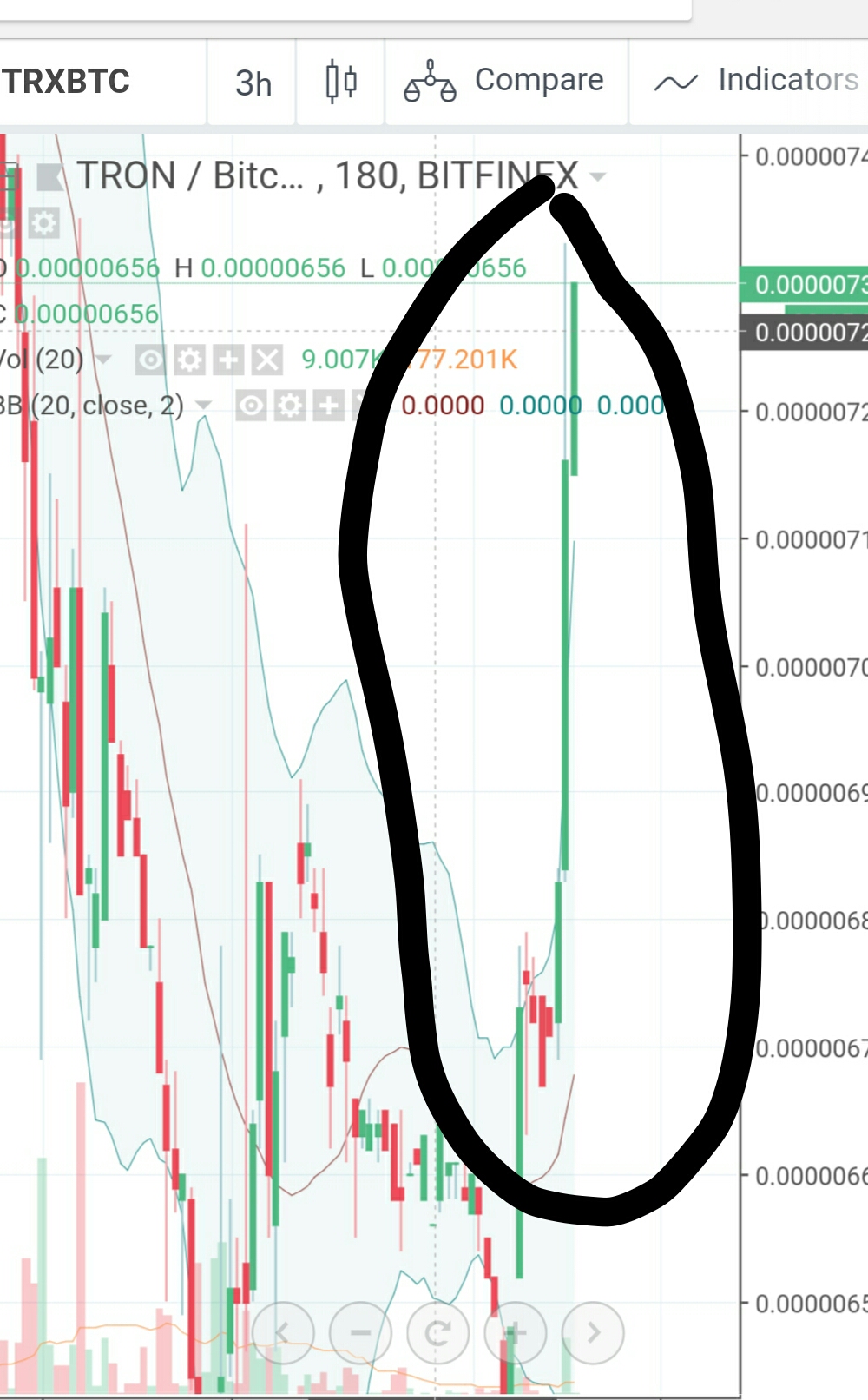
Task: Toggle visibility of the BB (20, close, 2) indicator
Action: [x=251, y=406]
